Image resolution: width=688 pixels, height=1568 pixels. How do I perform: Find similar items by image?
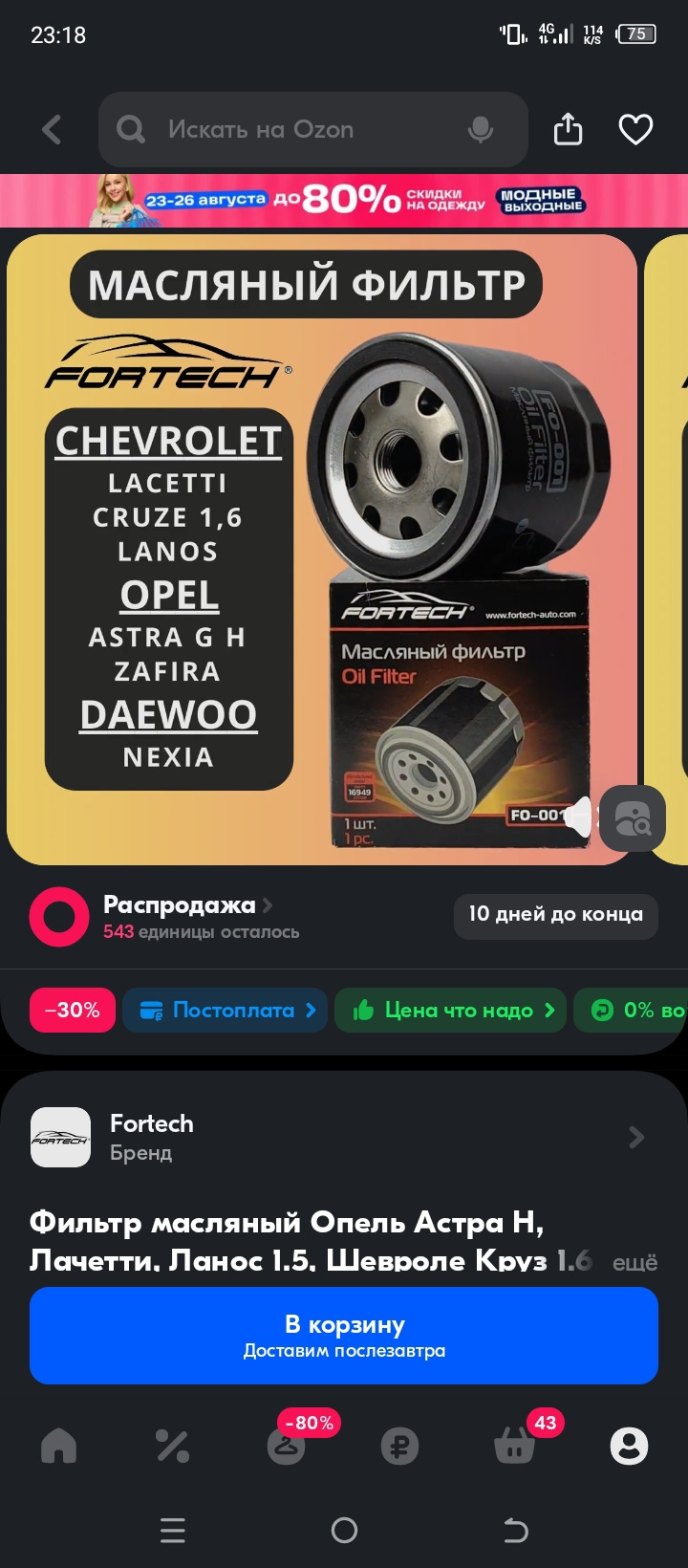[x=633, y=818]
